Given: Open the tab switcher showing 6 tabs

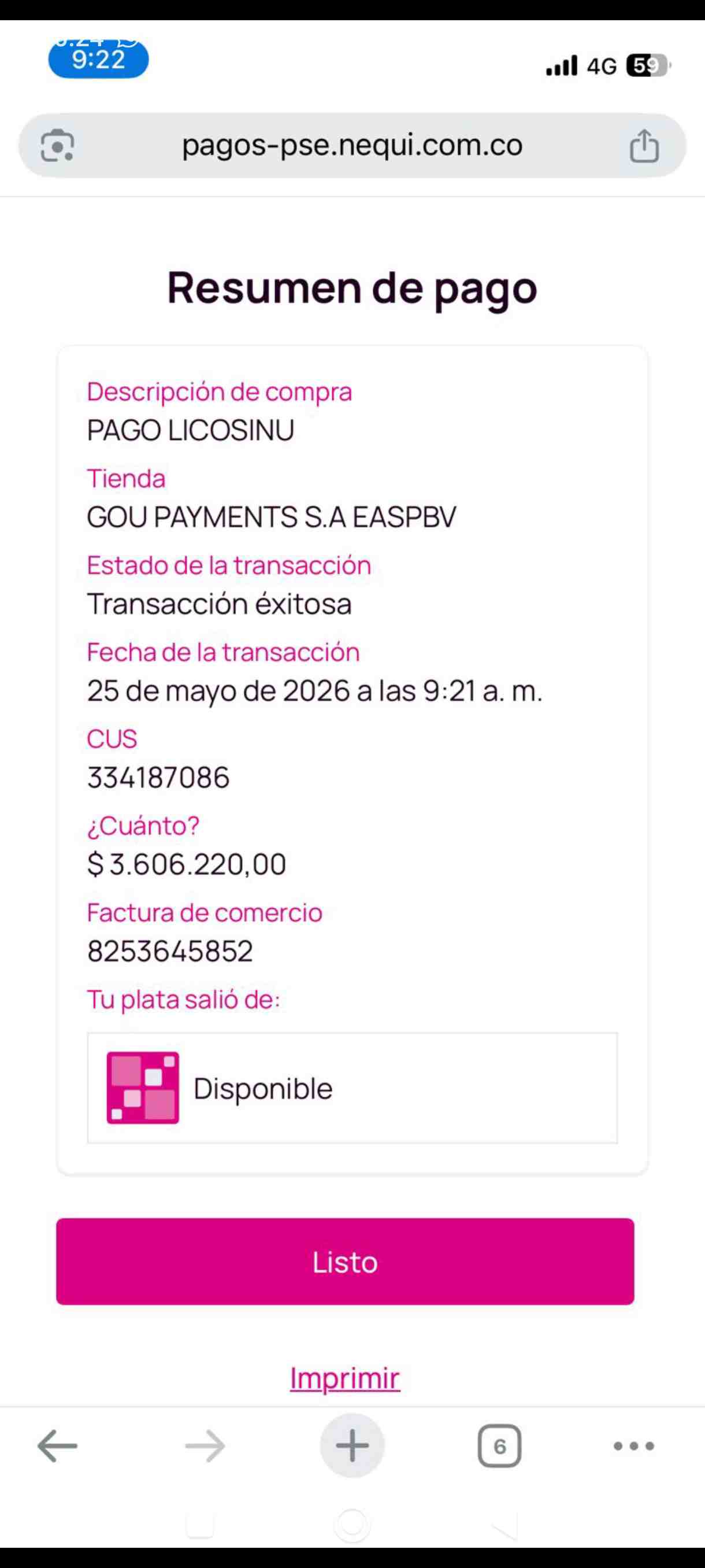Looking at the screenshot, I should point(499,1445).
